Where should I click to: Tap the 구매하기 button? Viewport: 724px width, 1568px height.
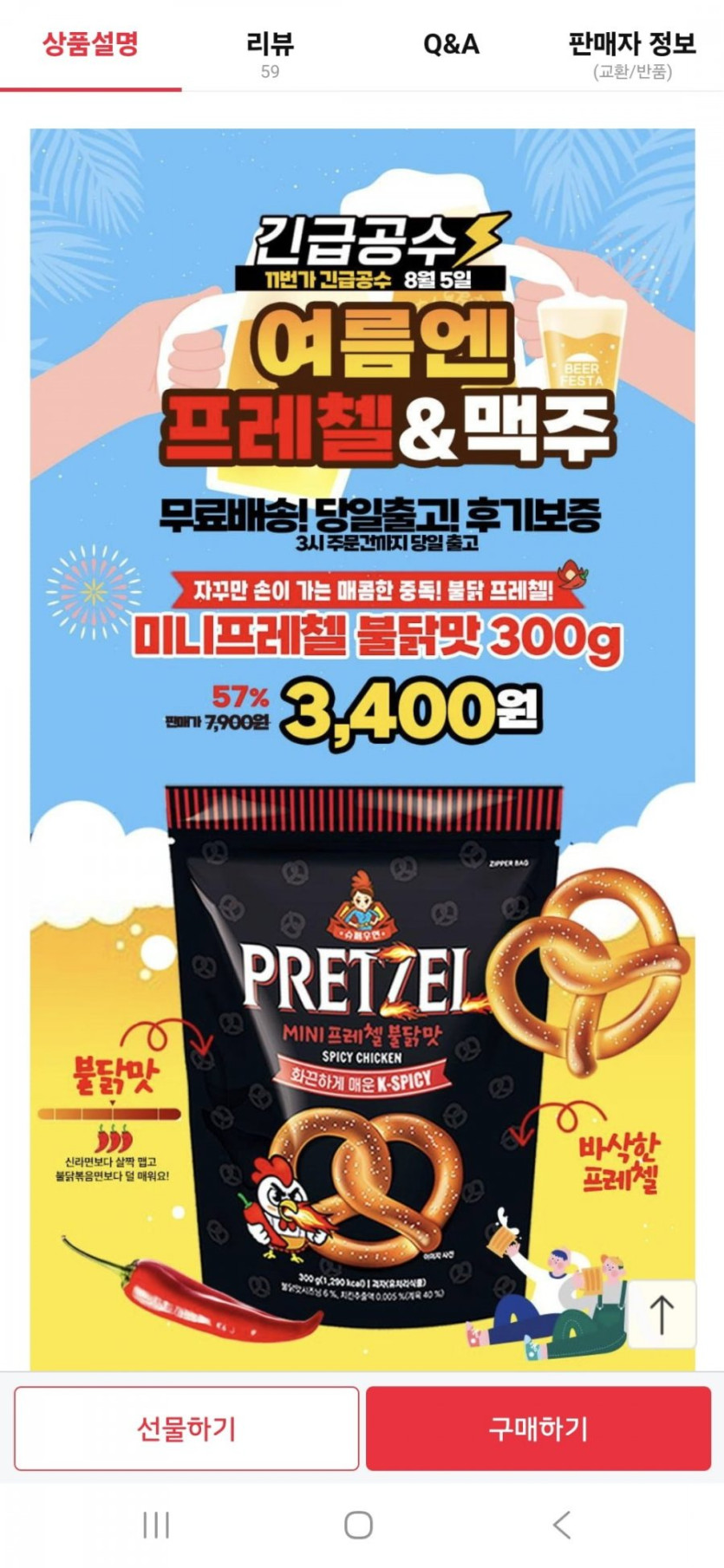(538, 1428)
